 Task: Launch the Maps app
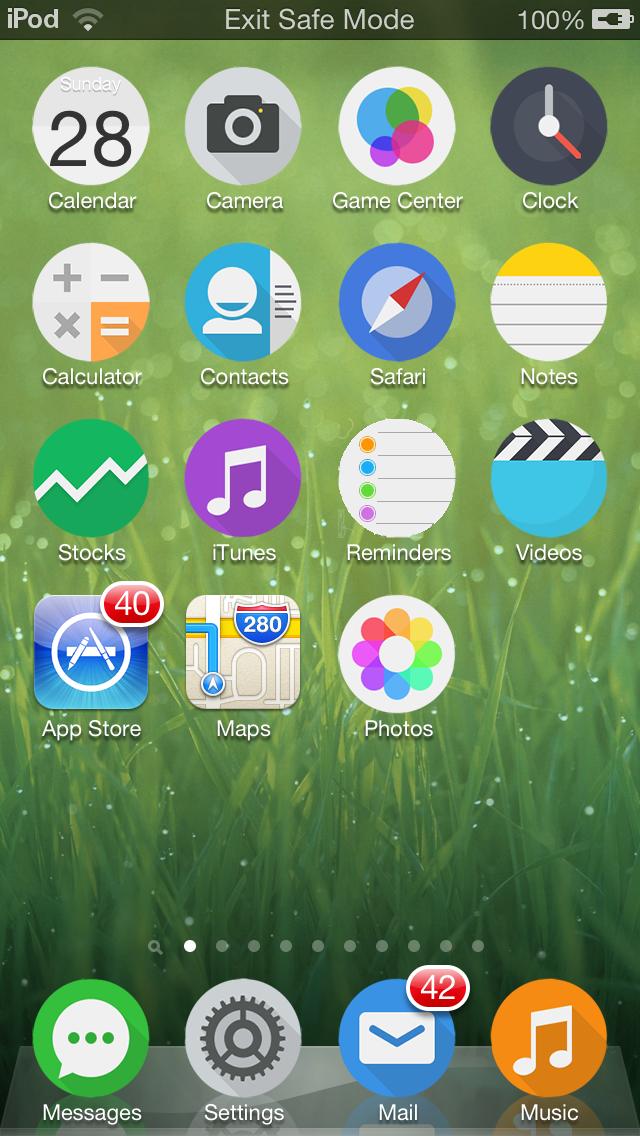coord(243,653)
